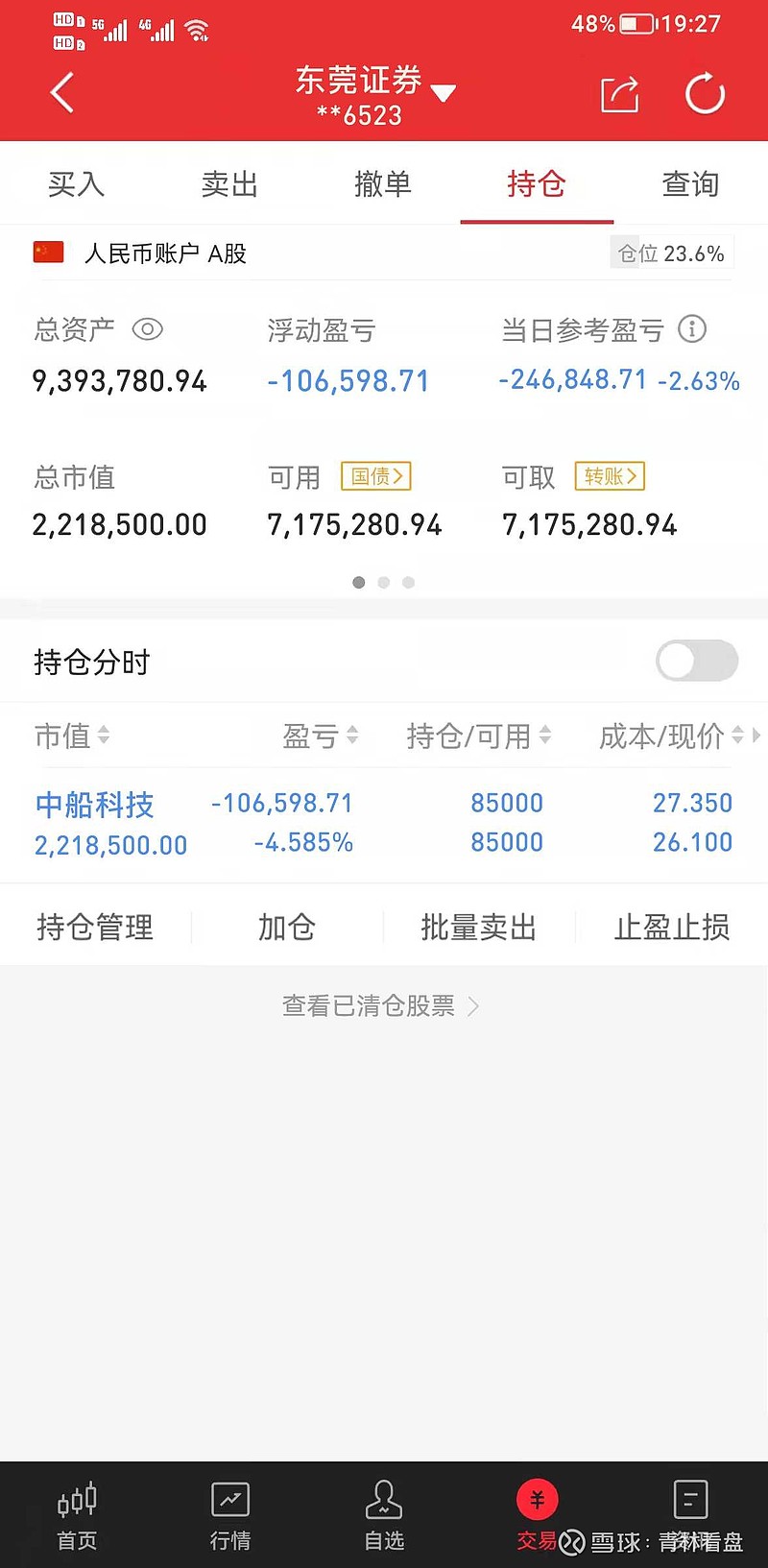Switch to the 卖出 tab
The height and width of the screenshot is (1568, 768).
tap(229, 183)
